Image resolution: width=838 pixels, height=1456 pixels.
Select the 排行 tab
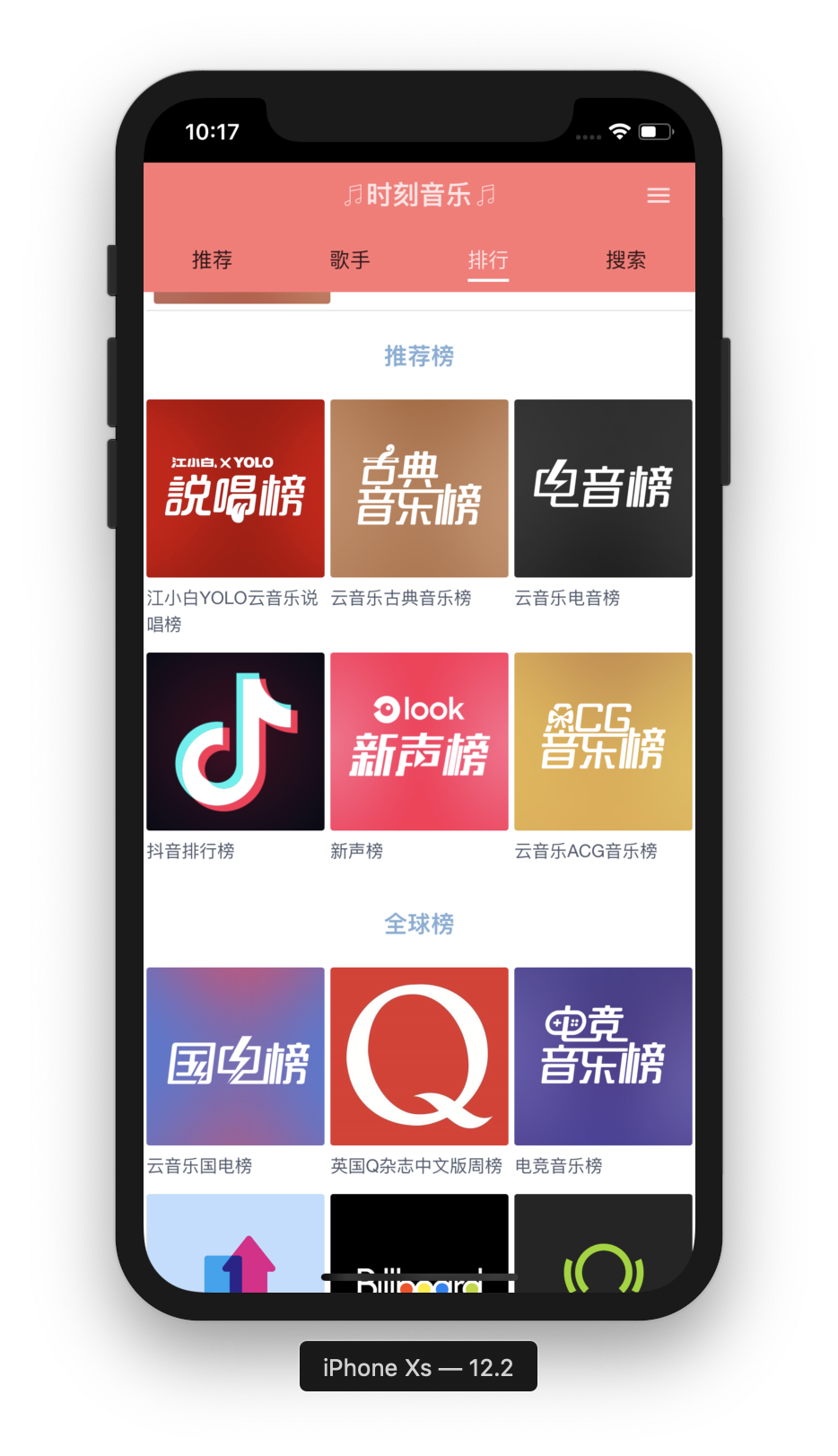coord(487,260)
